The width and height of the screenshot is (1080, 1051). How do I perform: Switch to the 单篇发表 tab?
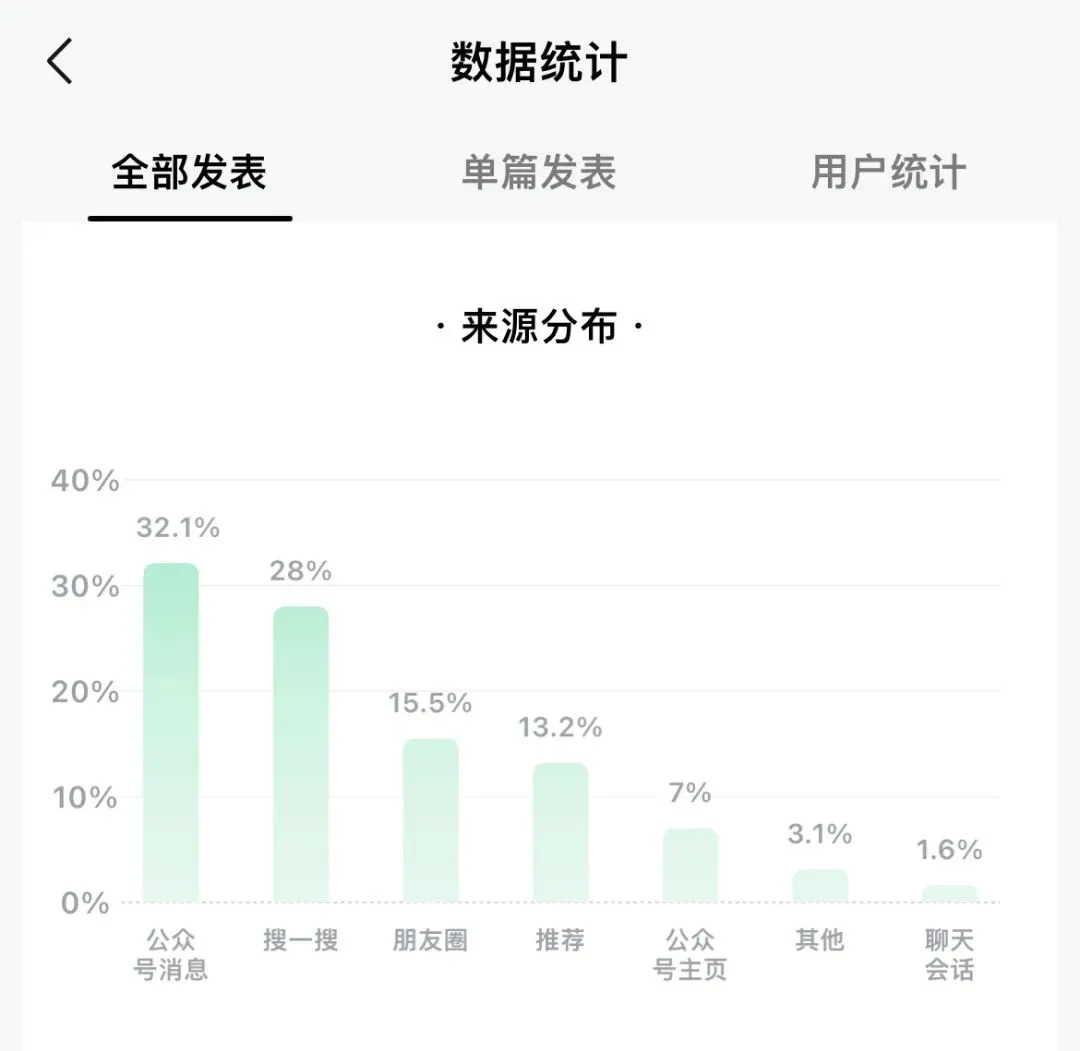(539, 172)
